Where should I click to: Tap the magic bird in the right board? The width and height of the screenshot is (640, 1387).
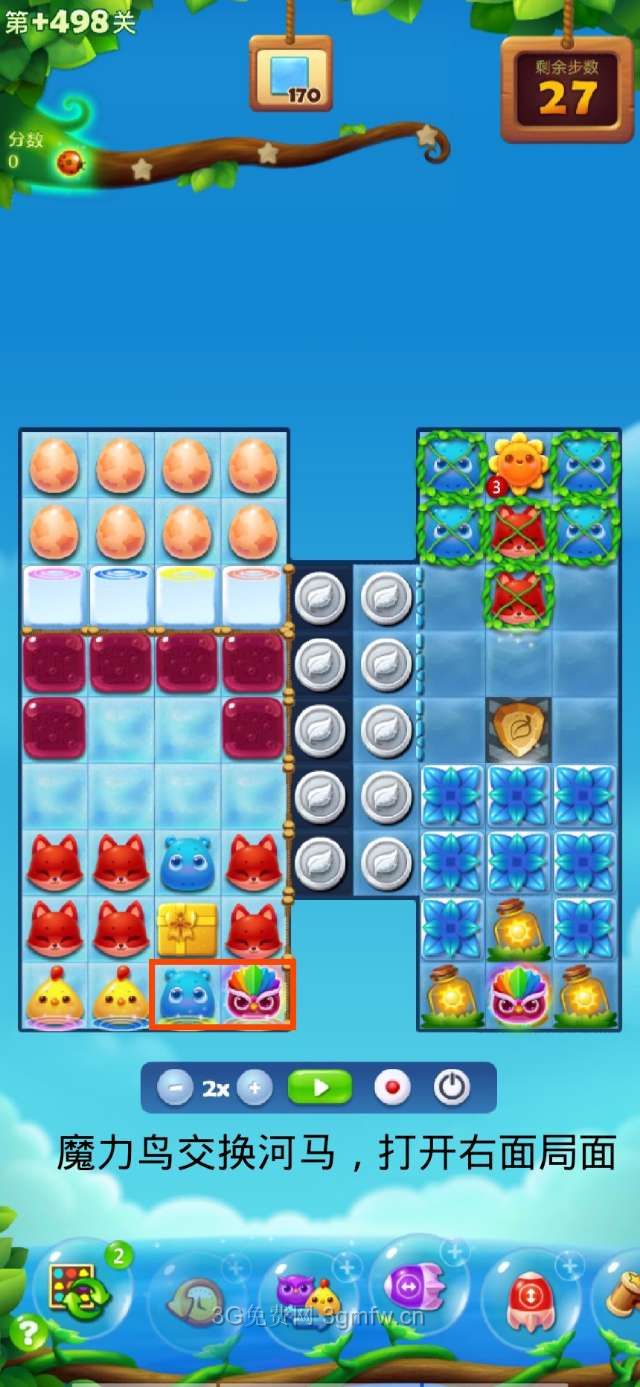(x=520, y=994)
